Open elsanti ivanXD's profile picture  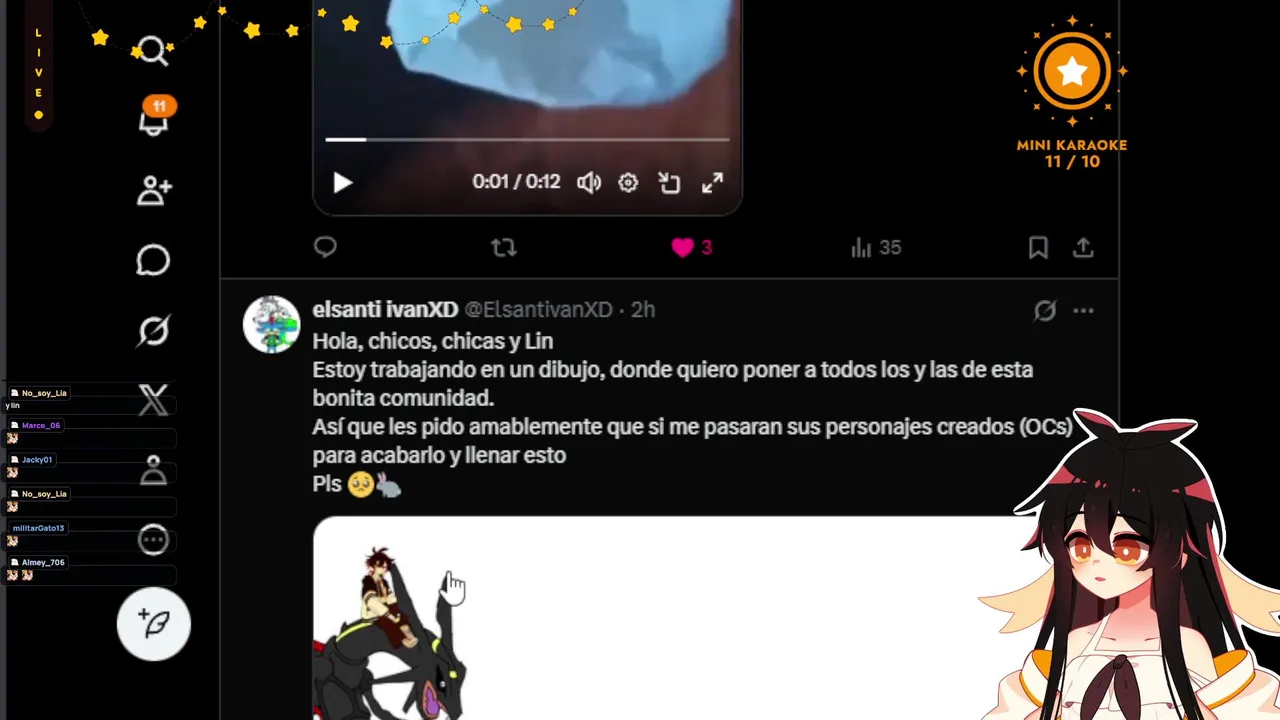click(x=271, y=324)
